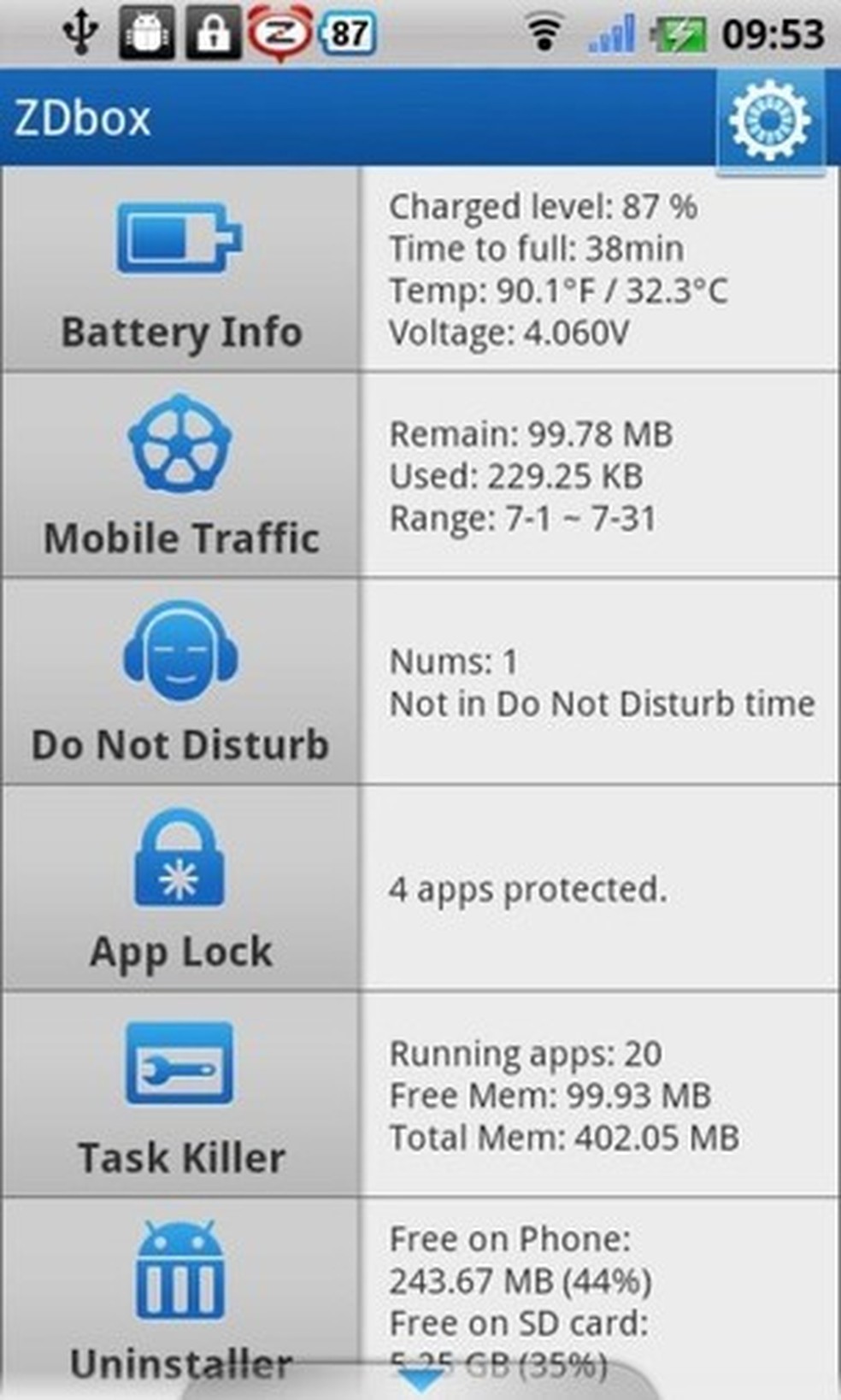The width and height of the screenshot is (841, 1400).
Task: Open Do Not Disturb settings
Action: (180, 681)
